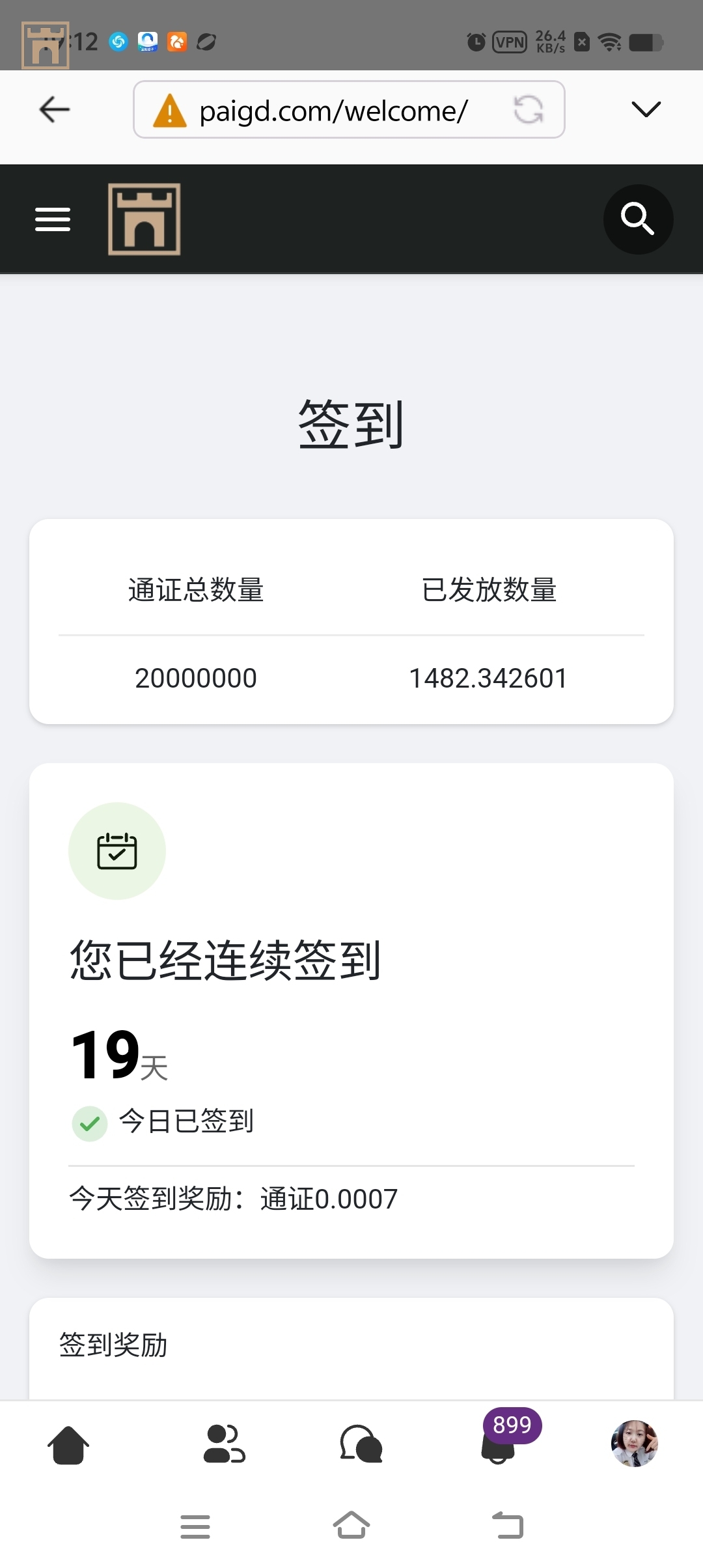Reload the page with the refresh icon

coord(528,109)
